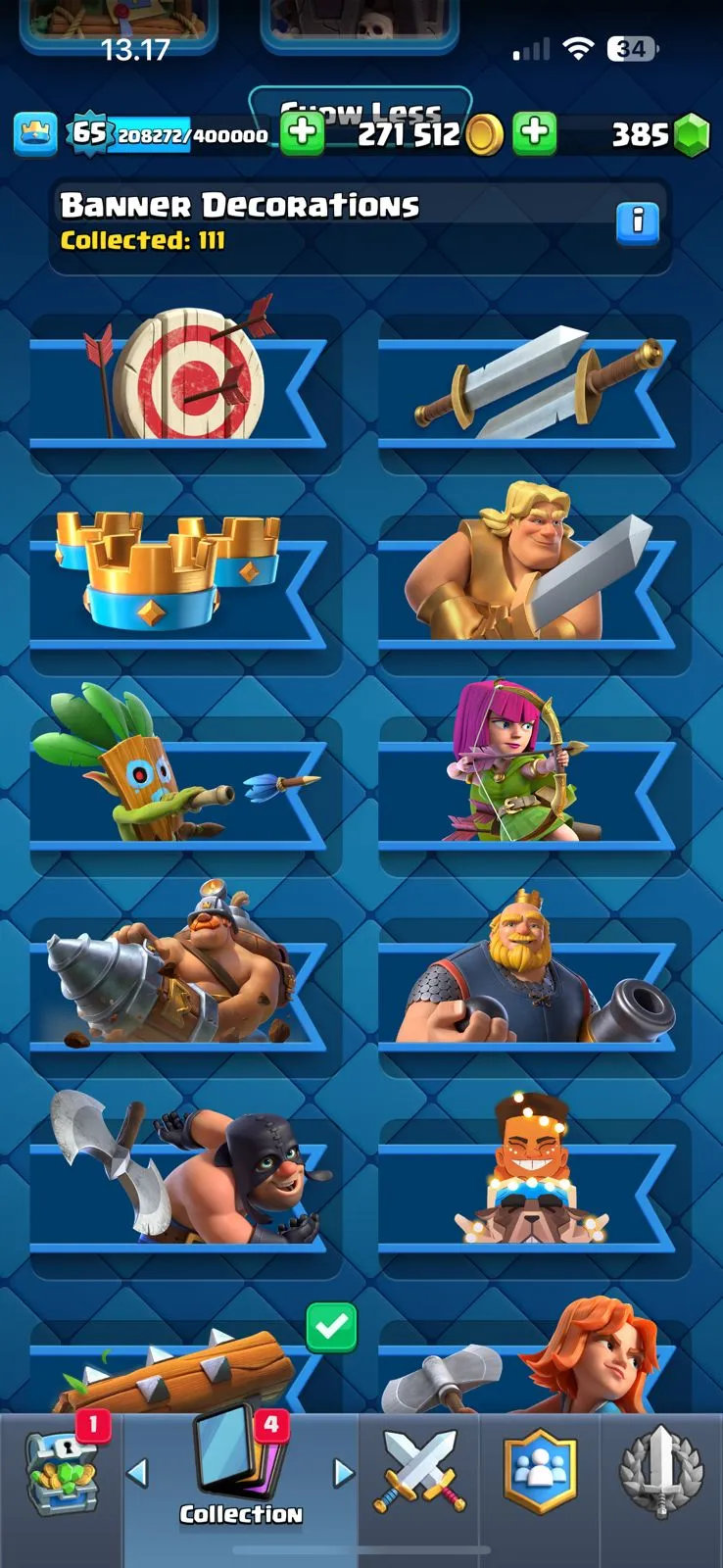Select the red-haired Valkyrie decoration
The image size is (723, 1568).
pyautogui.click(x=534, y=1367)
